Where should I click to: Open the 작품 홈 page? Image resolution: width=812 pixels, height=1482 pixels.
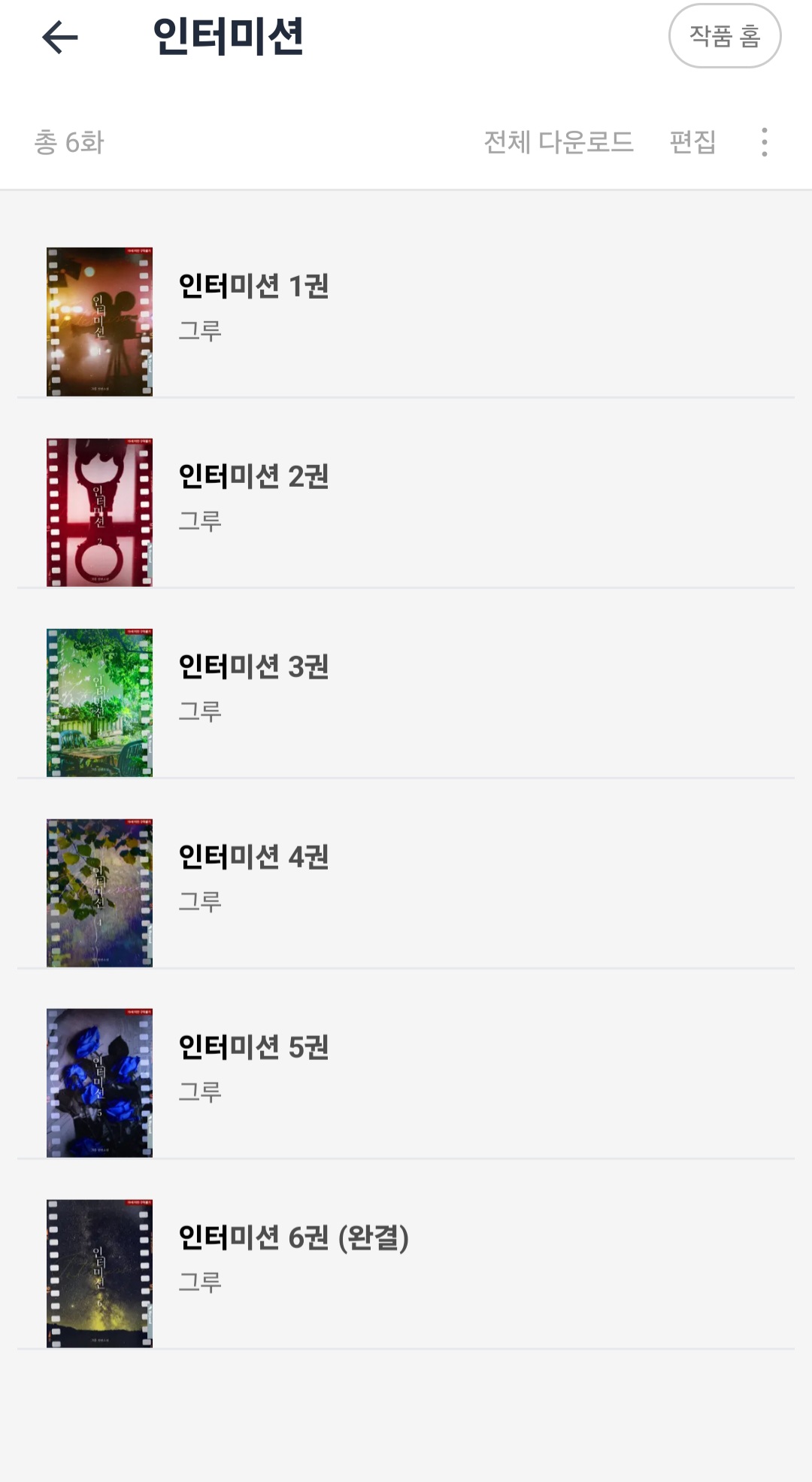pos(725,36)
